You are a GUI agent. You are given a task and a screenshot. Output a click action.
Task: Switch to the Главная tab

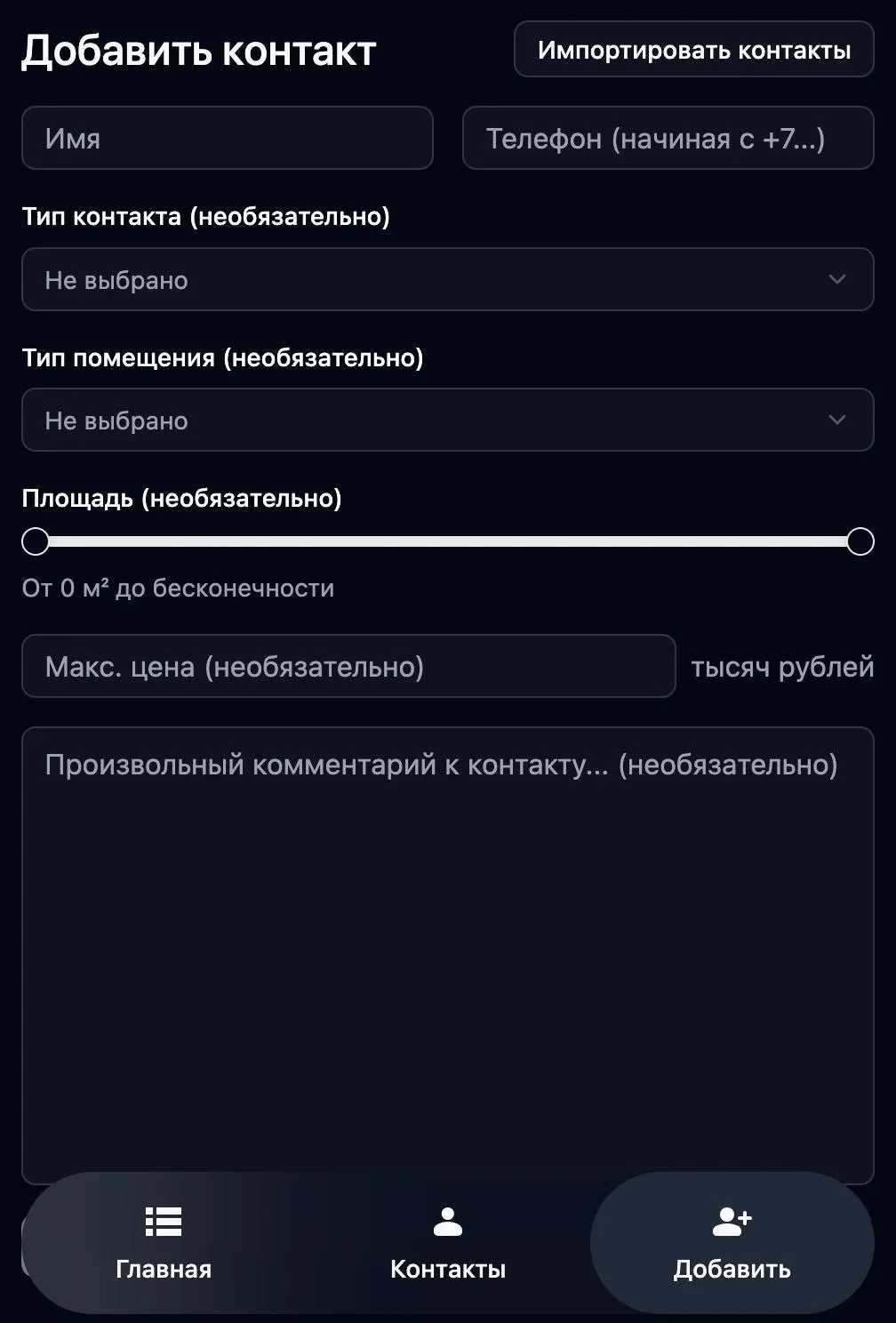[x=164, y=1242]
